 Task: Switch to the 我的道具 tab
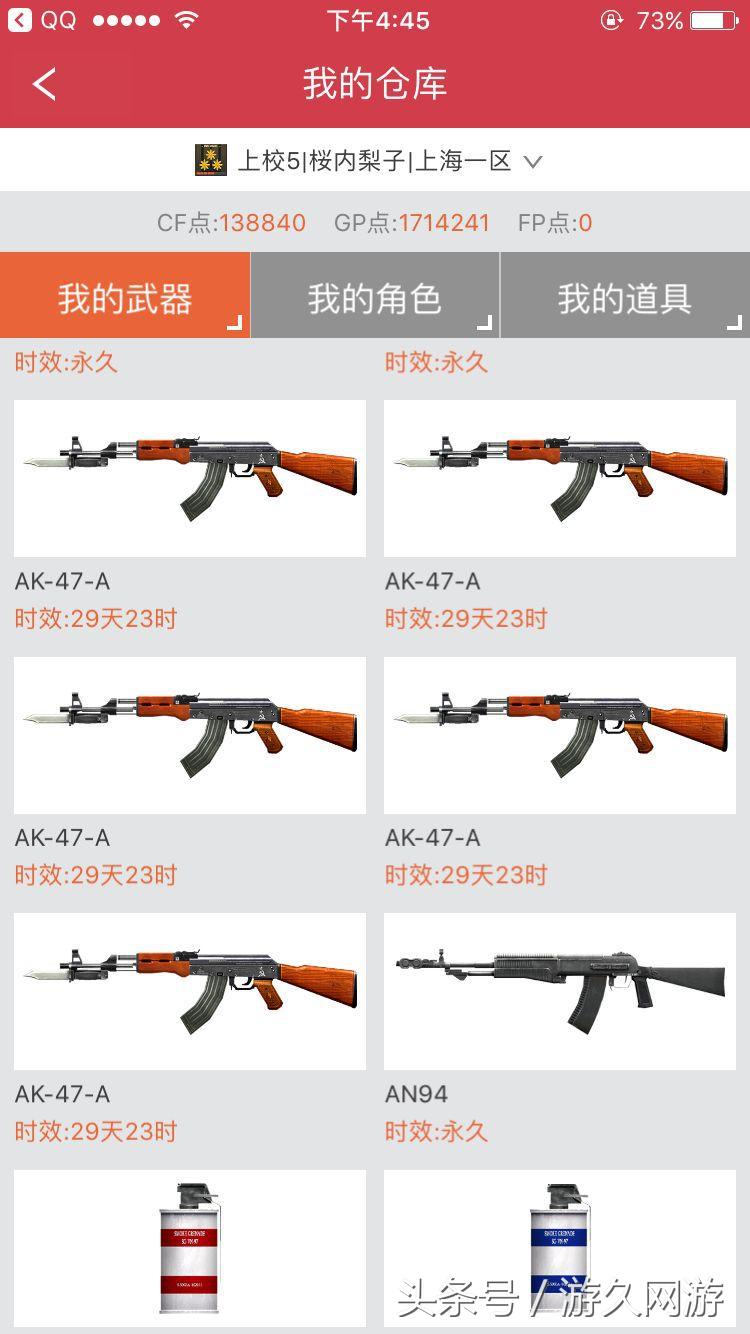625,298
